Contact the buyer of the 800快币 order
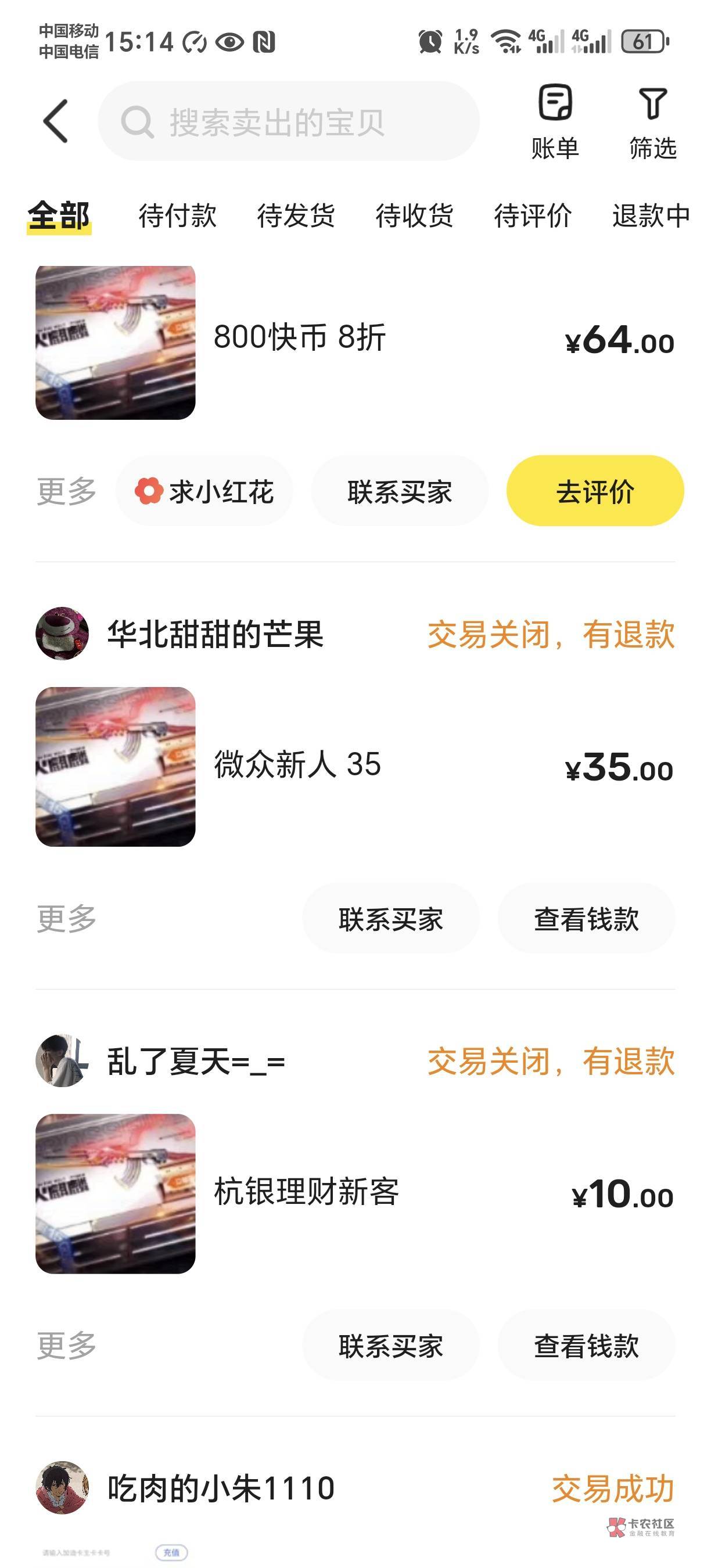This screenshot has width=711, height=1568. click(x=399, y=491)
